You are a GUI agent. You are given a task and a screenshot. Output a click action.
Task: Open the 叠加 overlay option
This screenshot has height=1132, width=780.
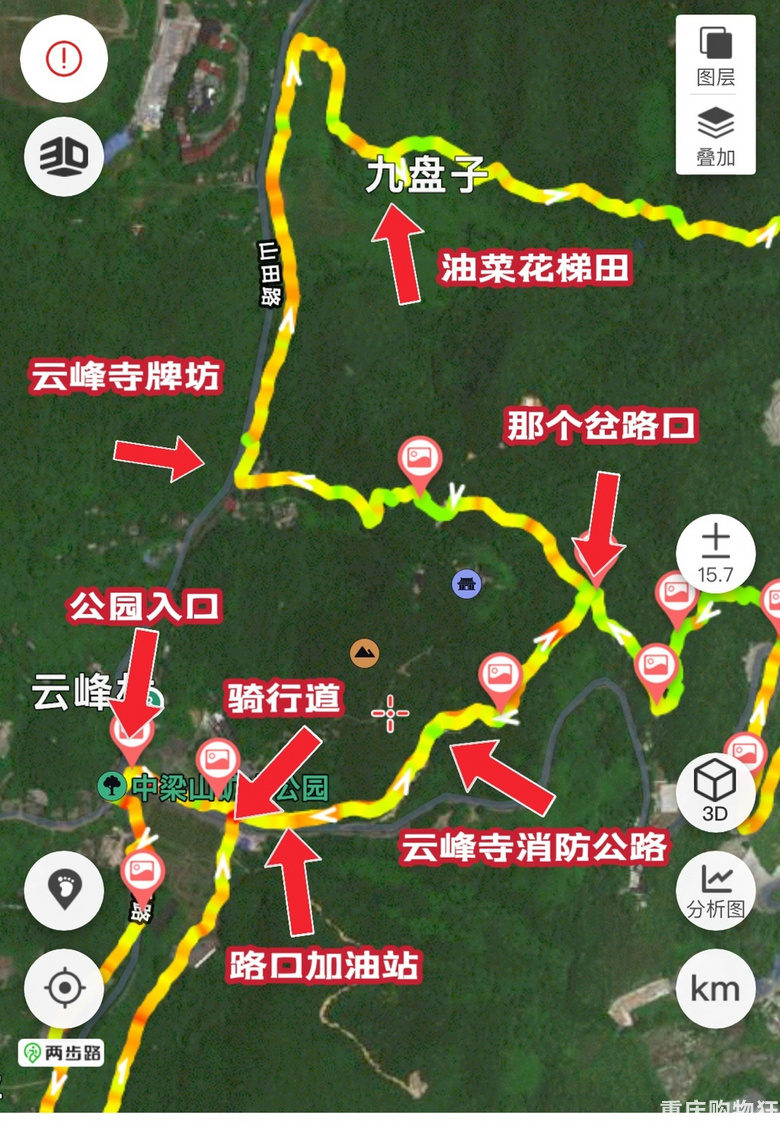(716, 136)
